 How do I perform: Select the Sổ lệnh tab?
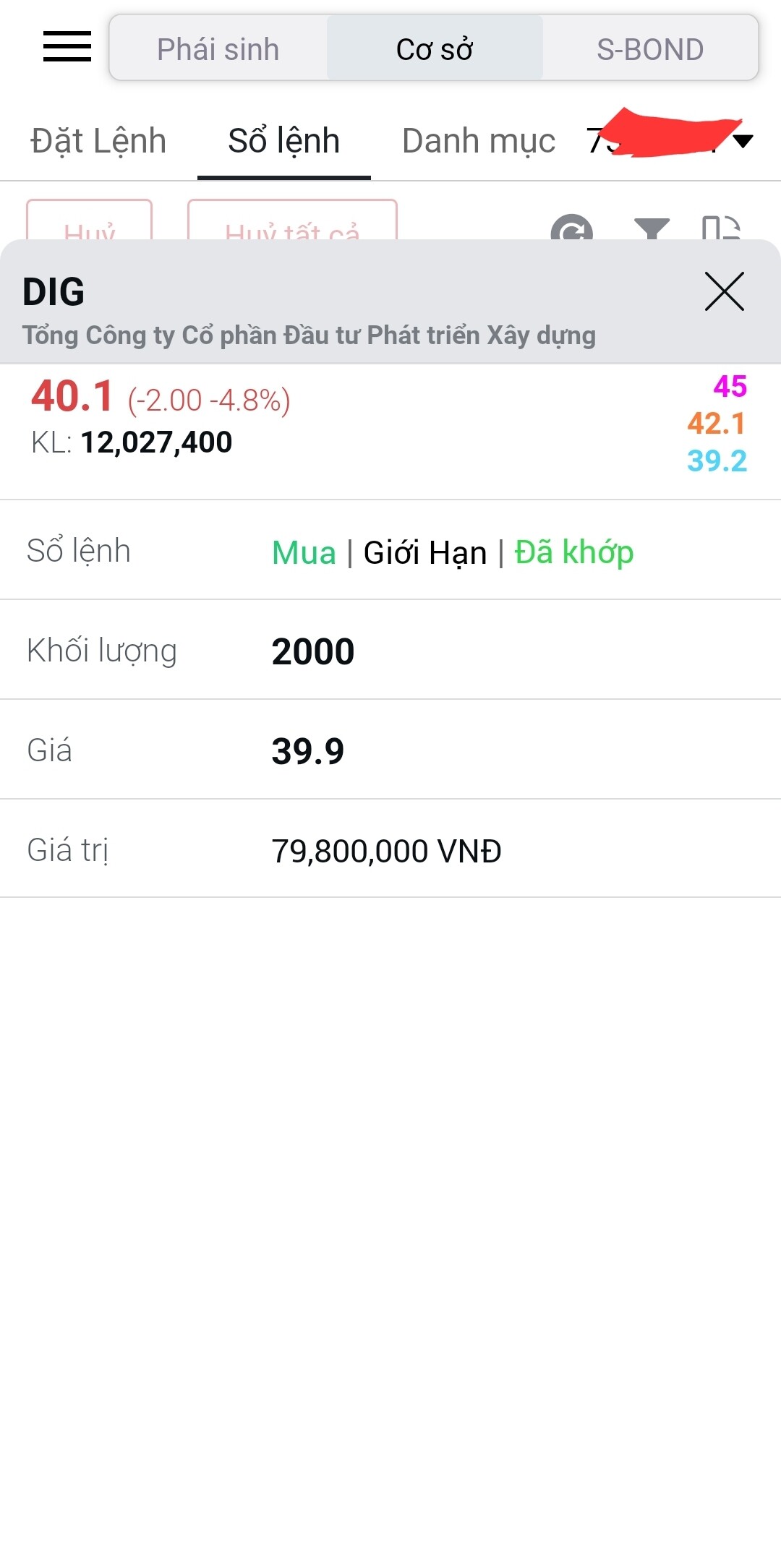283,141
